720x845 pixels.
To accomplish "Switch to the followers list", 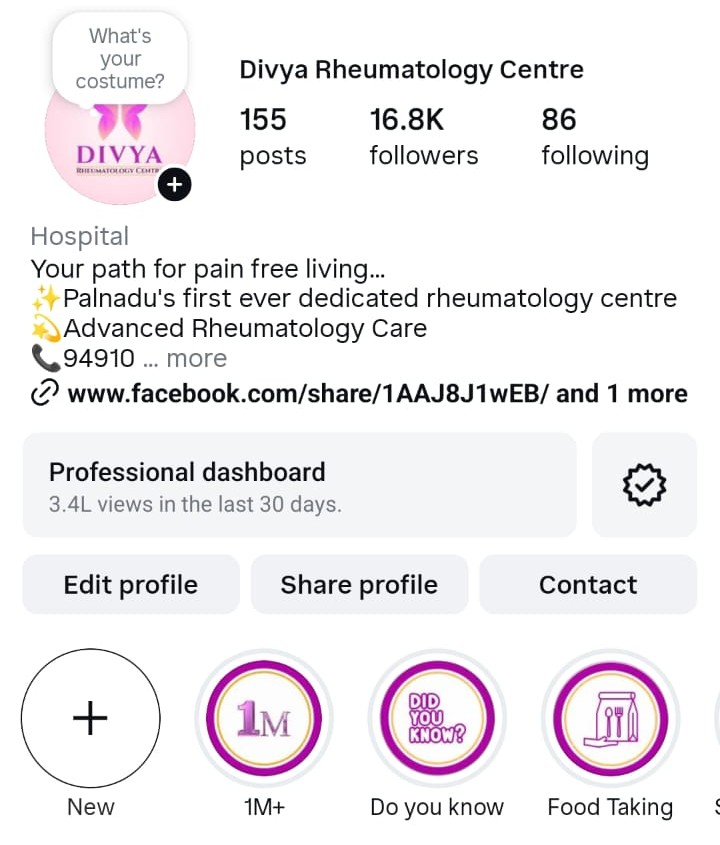I will [423, 135].
